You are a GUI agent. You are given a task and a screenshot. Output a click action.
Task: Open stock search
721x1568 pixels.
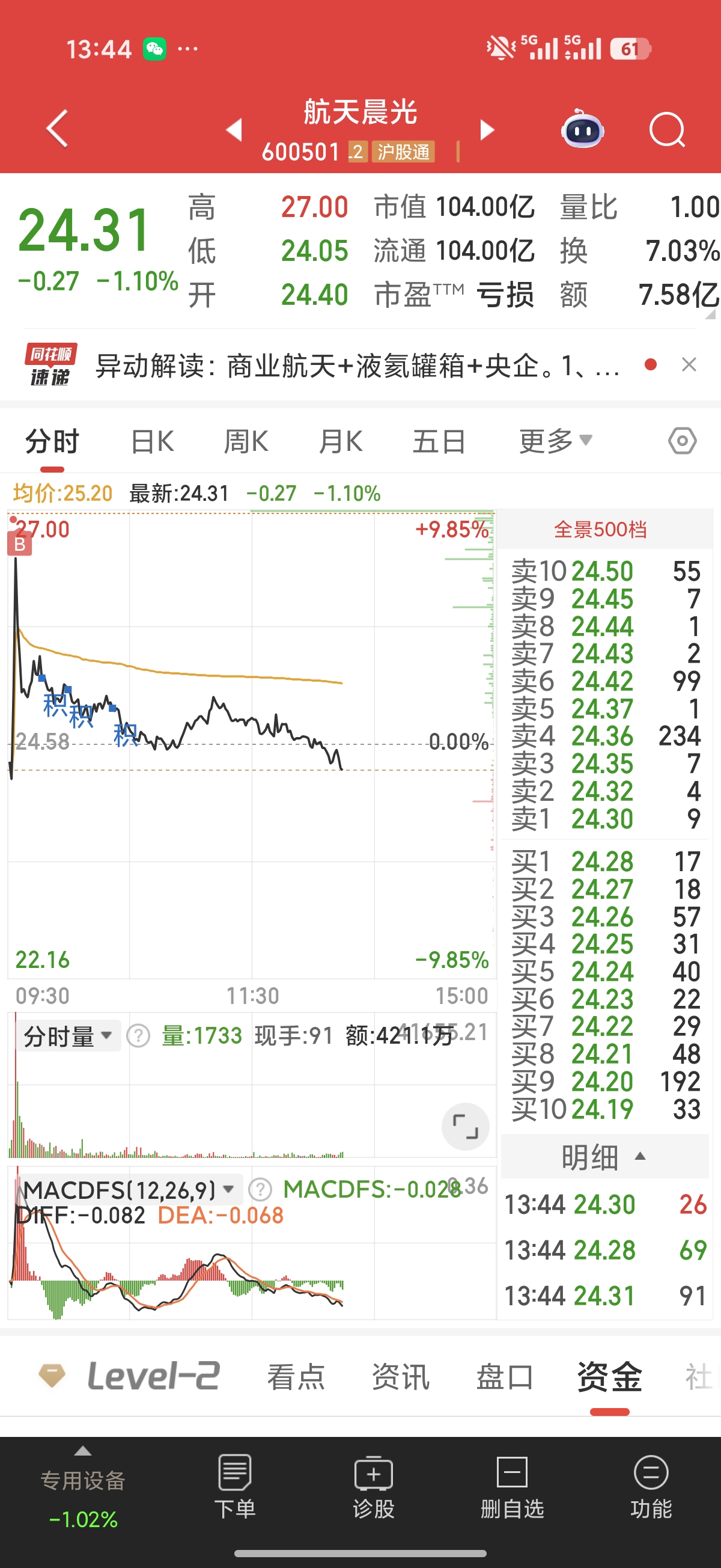pyautogui.click(x=666, y=129)
